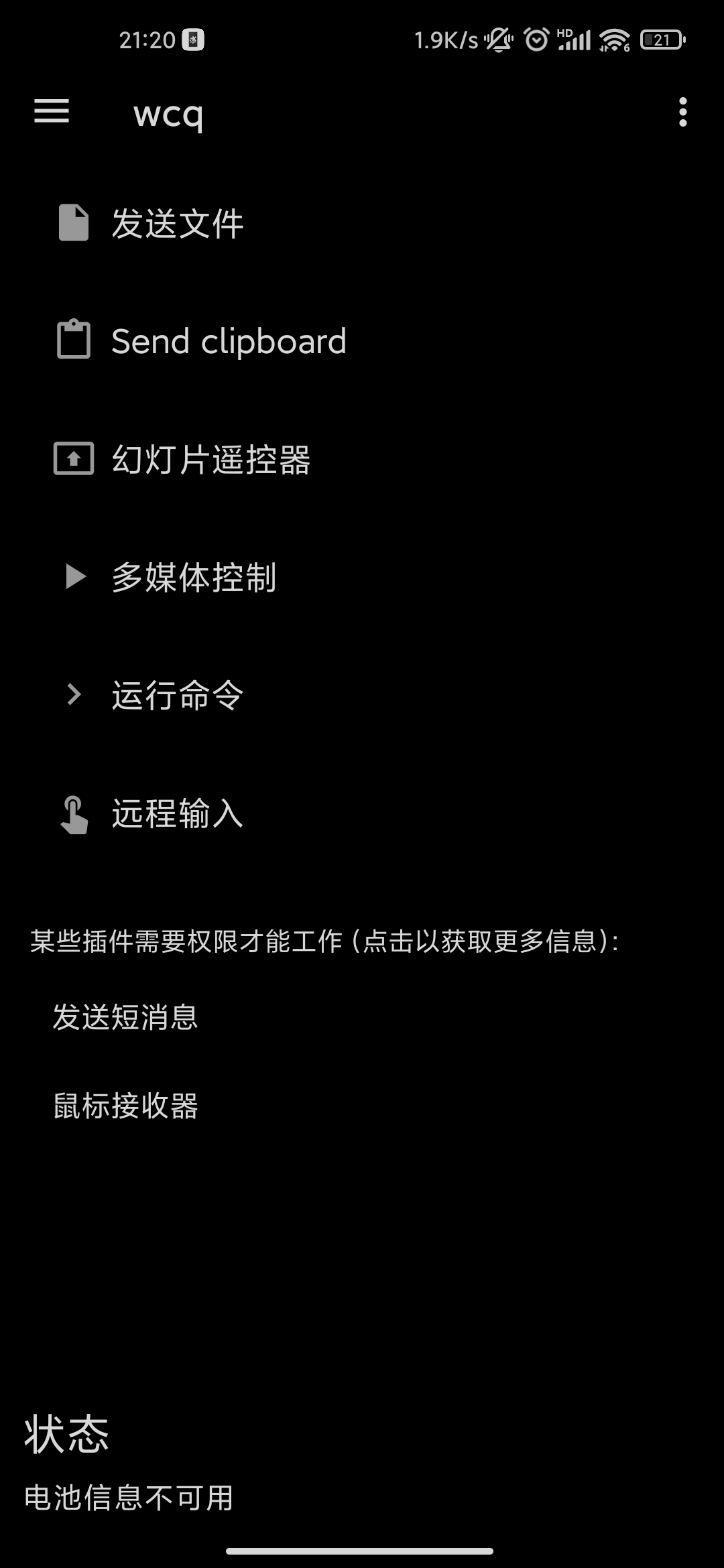Open 运行命令 run command
This screenshot has width=724, height=1568.
[x=362, y=695]
